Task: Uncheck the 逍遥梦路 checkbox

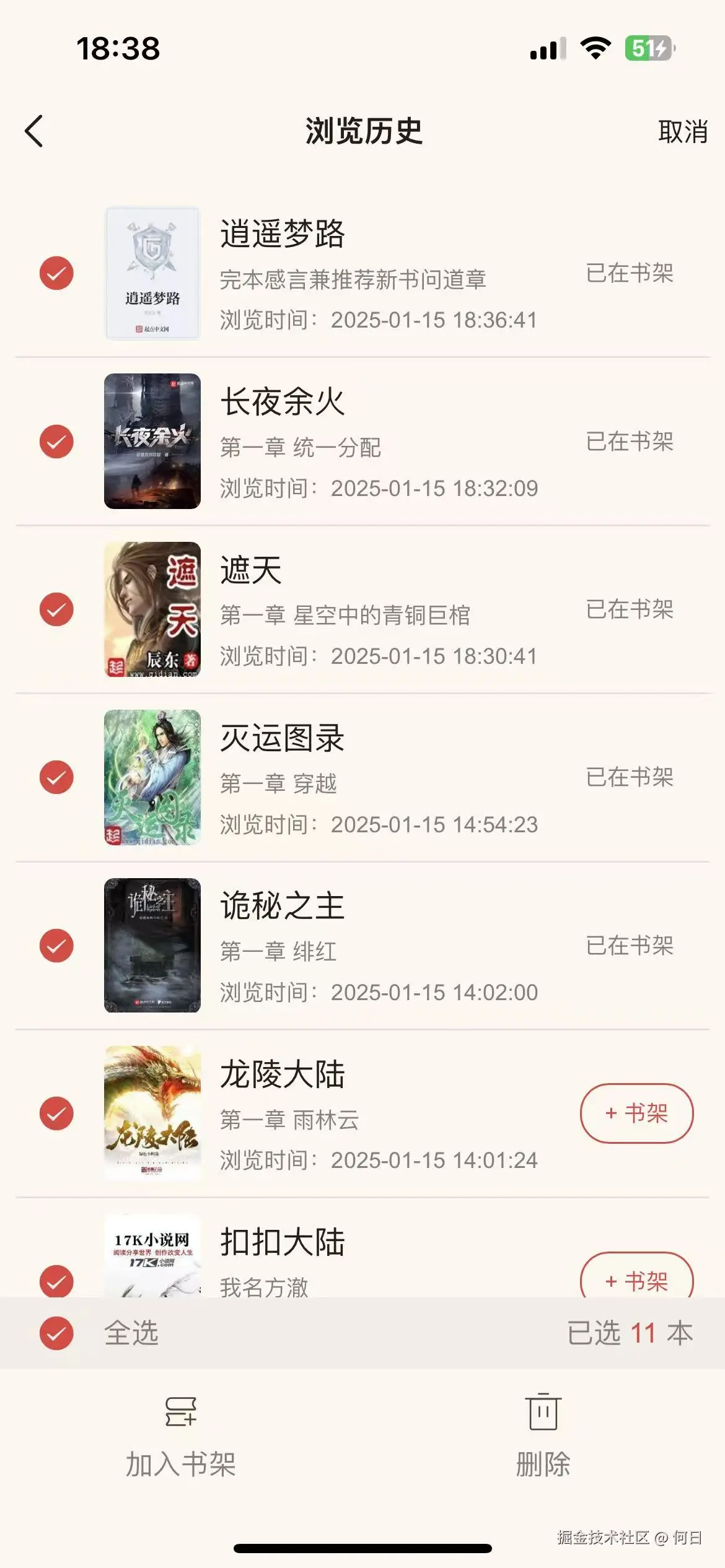Action: coord(56,273)
